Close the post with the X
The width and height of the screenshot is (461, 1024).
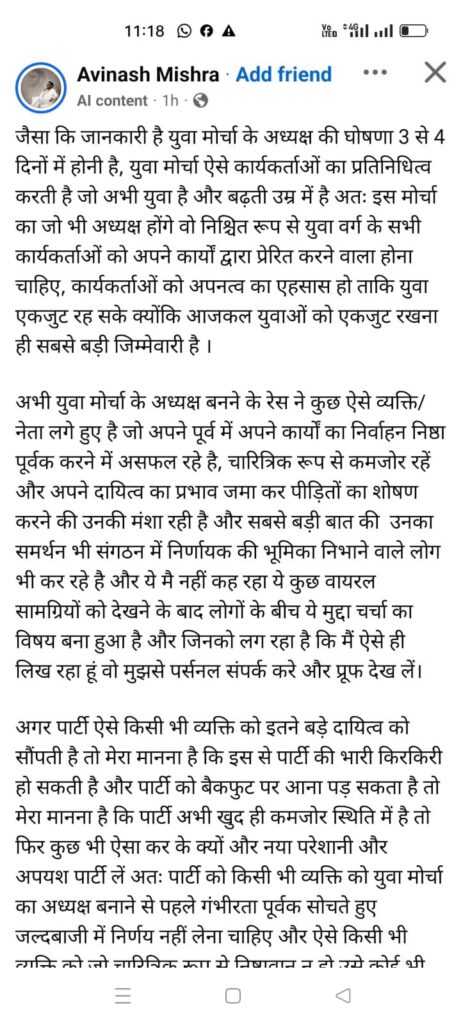(435, 72)
